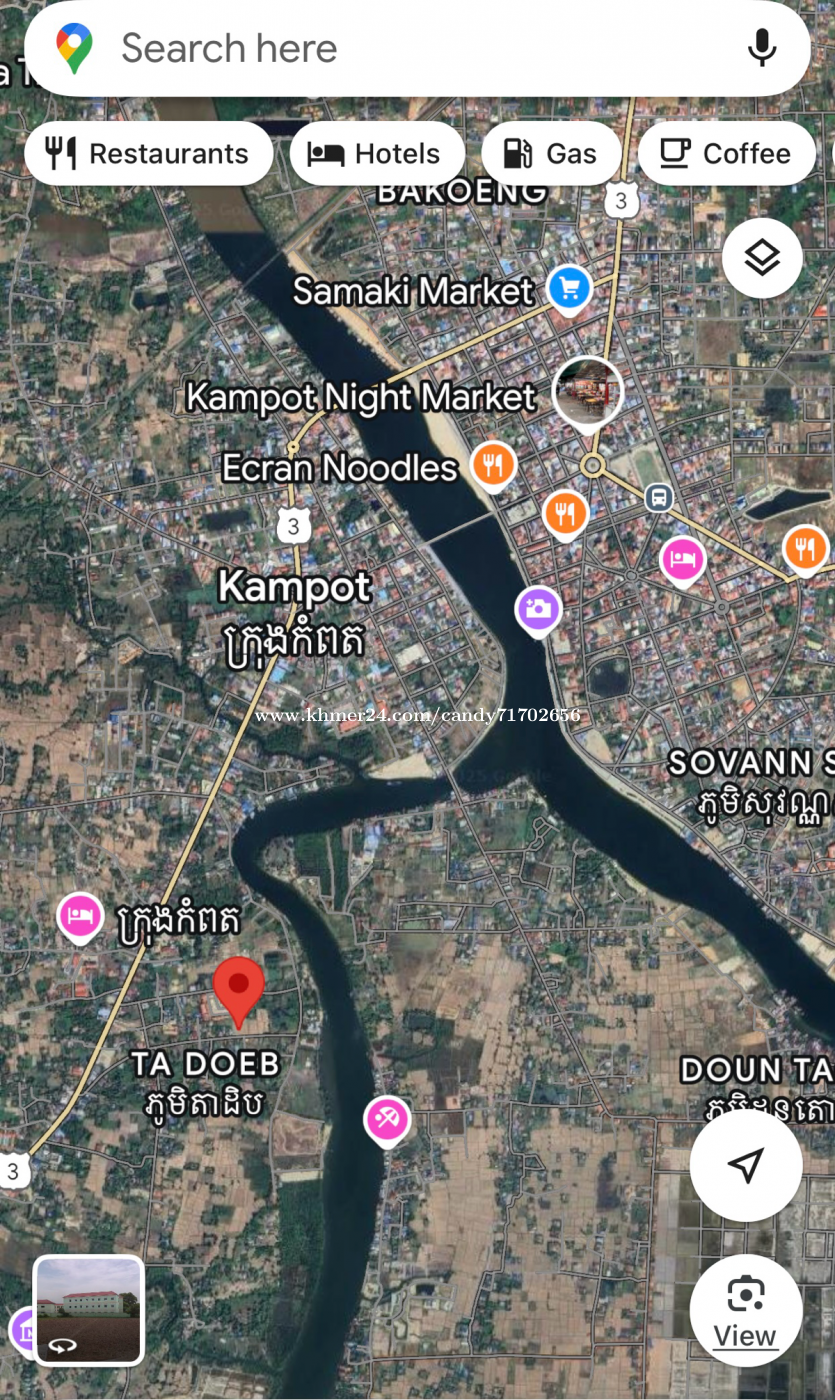Select the Restaurants chip
835x1400 pixels.
[x=148, y=153]
